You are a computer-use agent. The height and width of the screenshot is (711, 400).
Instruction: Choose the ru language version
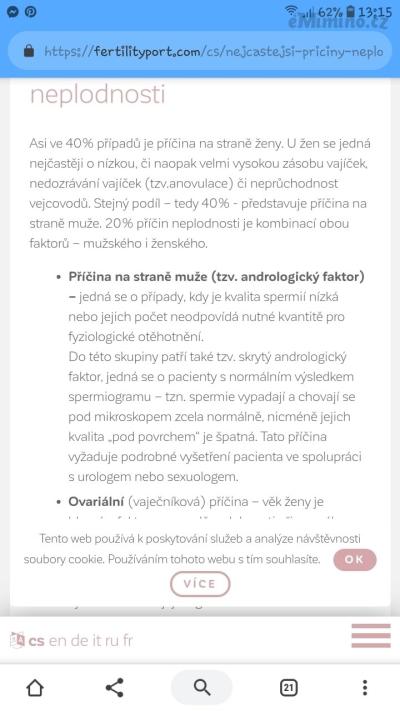tap(112, 641)
